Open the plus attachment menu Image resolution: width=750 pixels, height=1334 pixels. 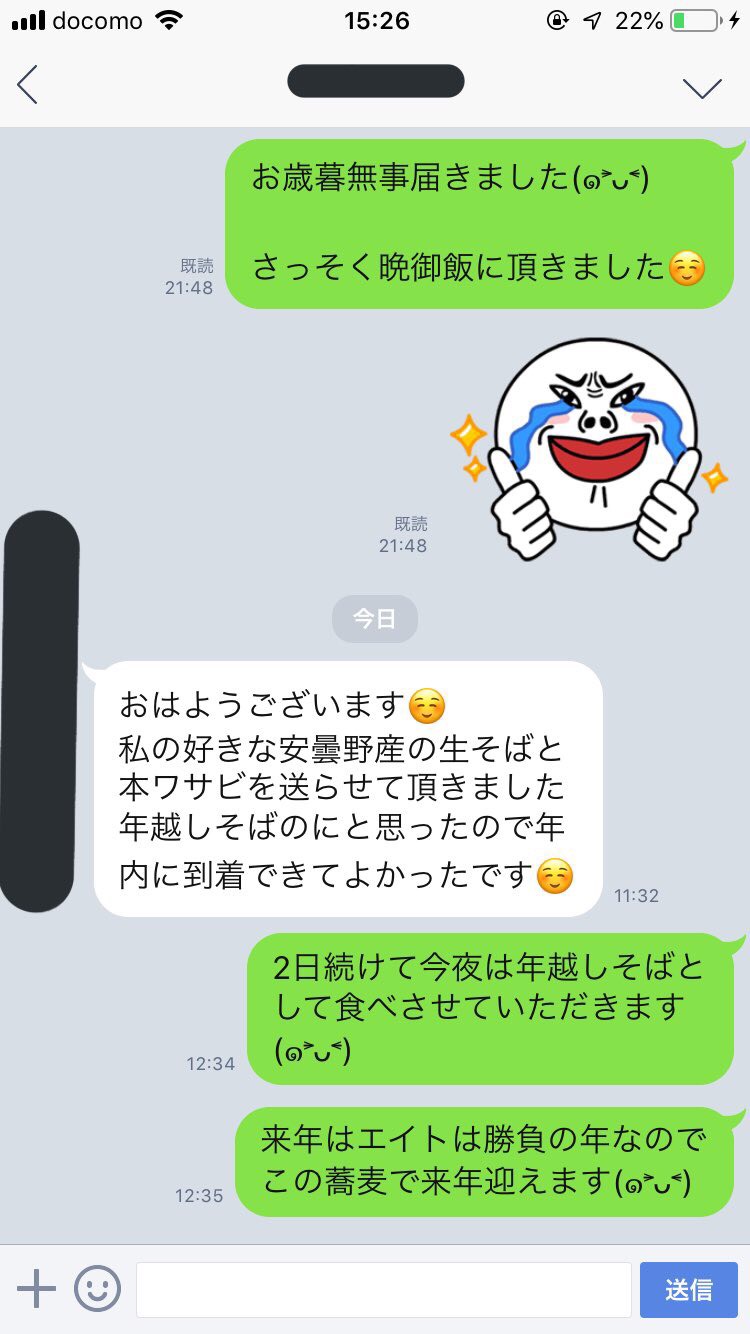click(x=36, y=1289)
